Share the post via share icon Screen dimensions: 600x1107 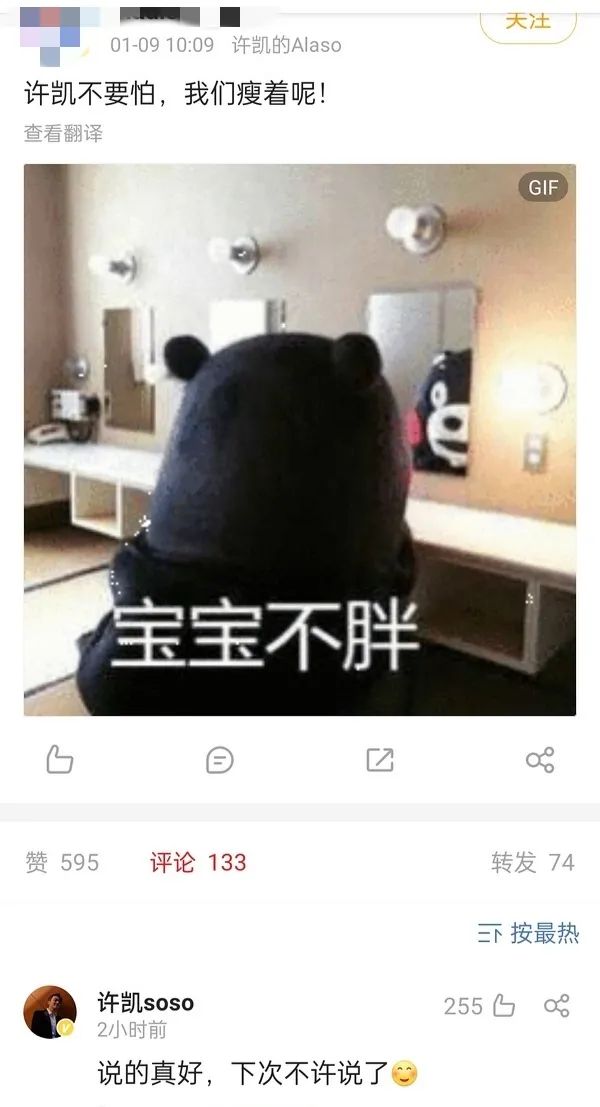(540, 760)
